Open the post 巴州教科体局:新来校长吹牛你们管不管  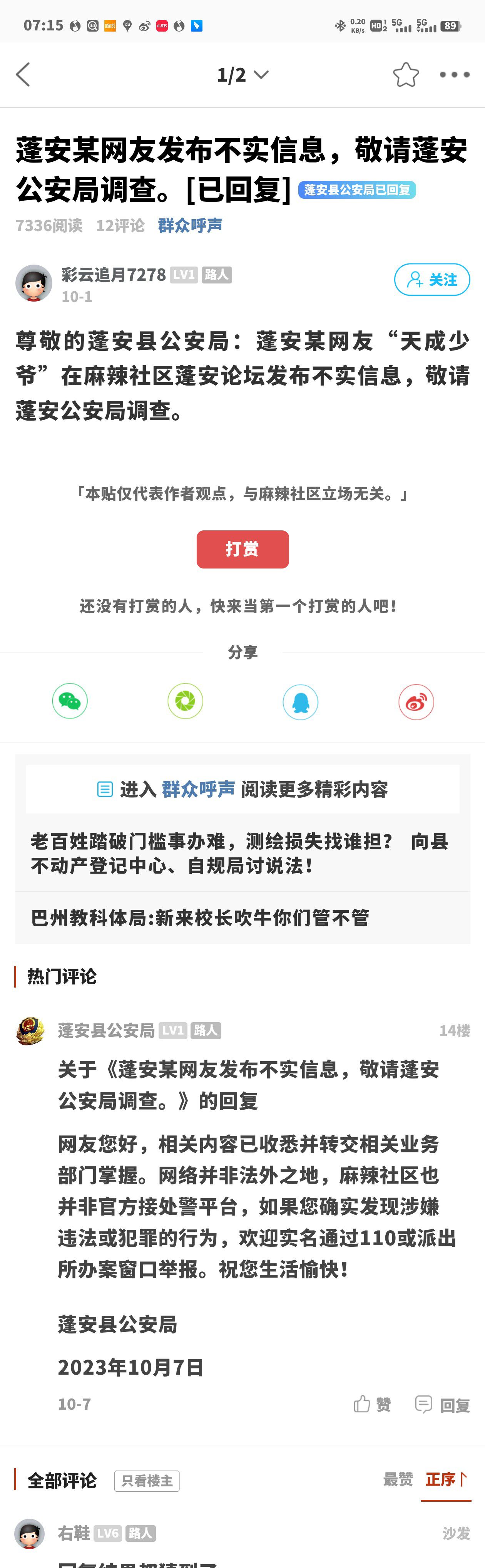coord(200,918)
